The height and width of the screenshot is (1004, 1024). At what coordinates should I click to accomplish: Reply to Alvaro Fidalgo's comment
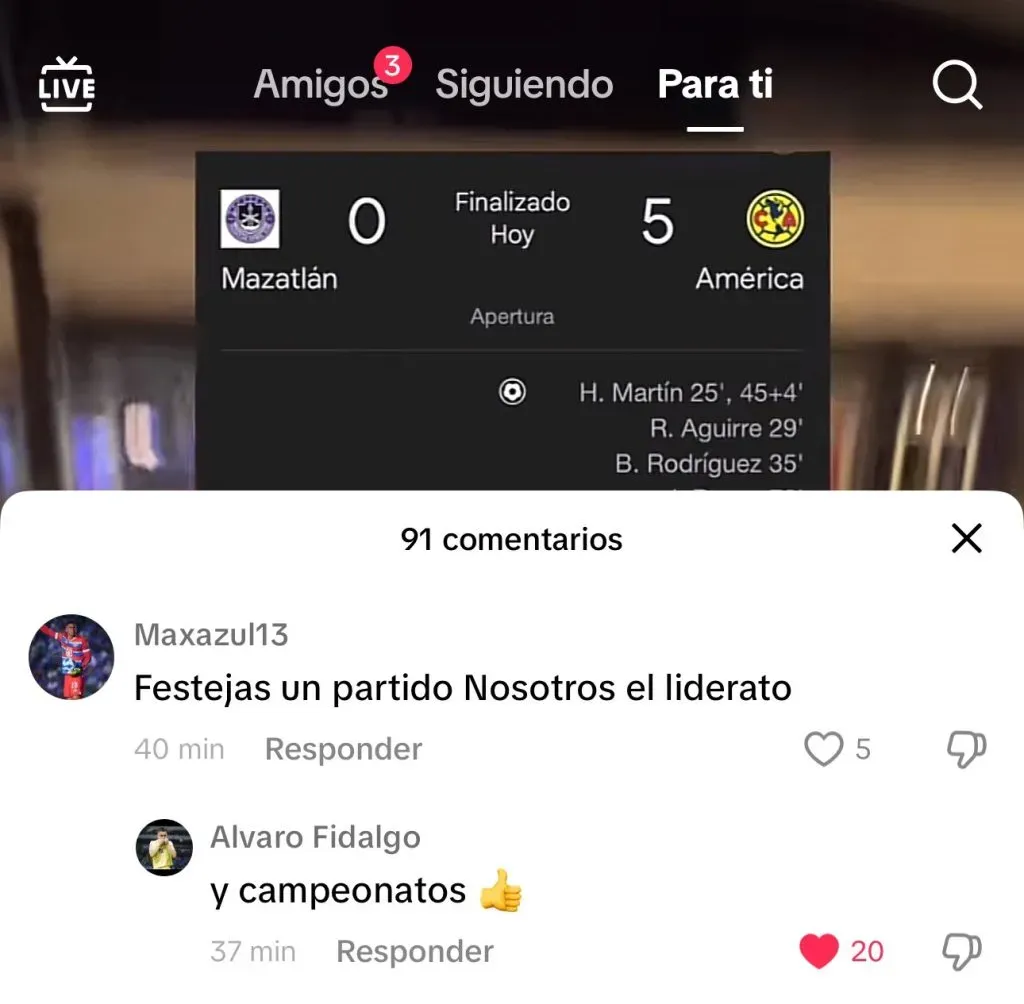(414, 951)
